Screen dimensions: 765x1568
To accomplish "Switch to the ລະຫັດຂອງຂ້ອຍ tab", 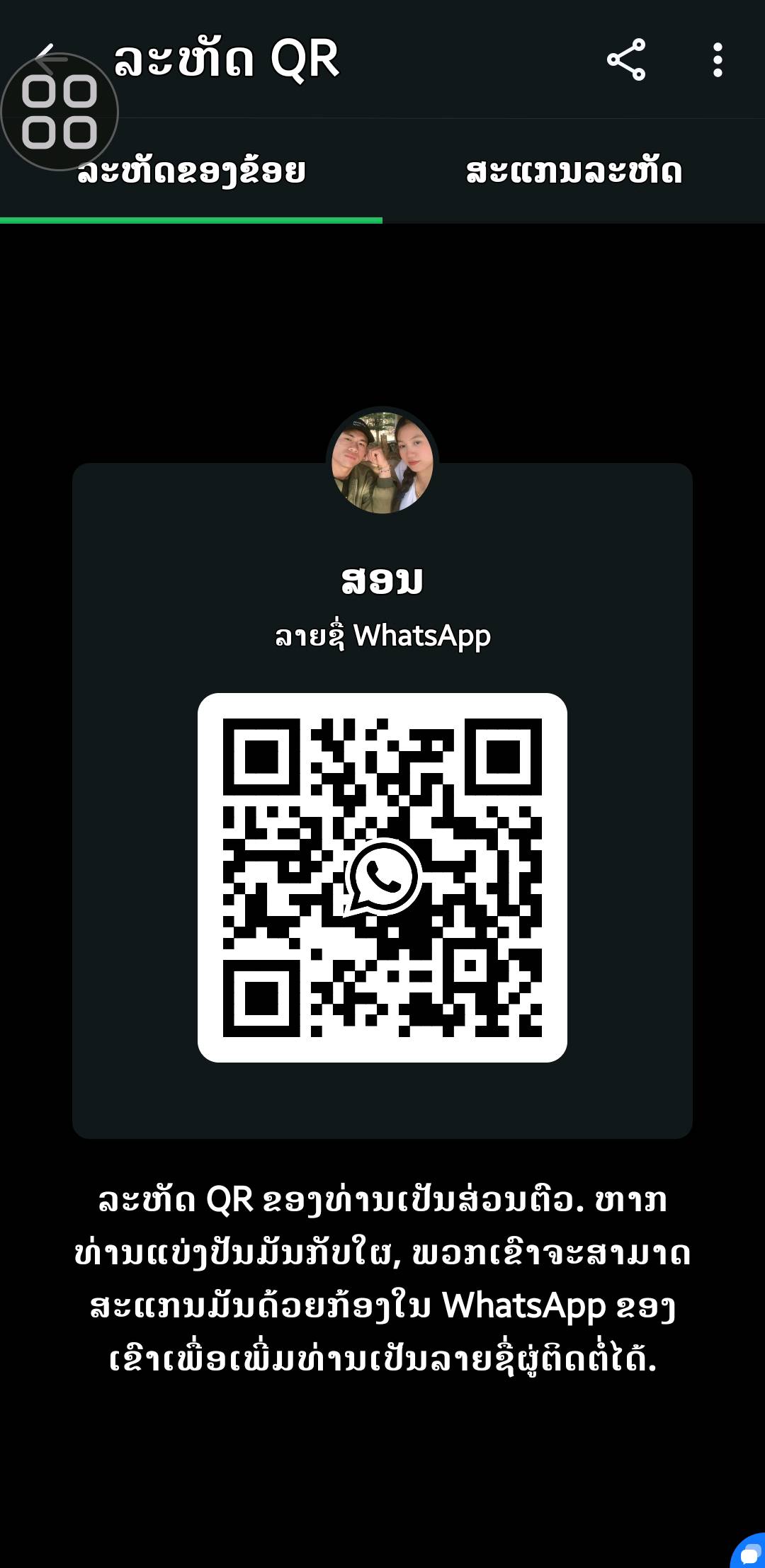I will [x=191, y=172].
